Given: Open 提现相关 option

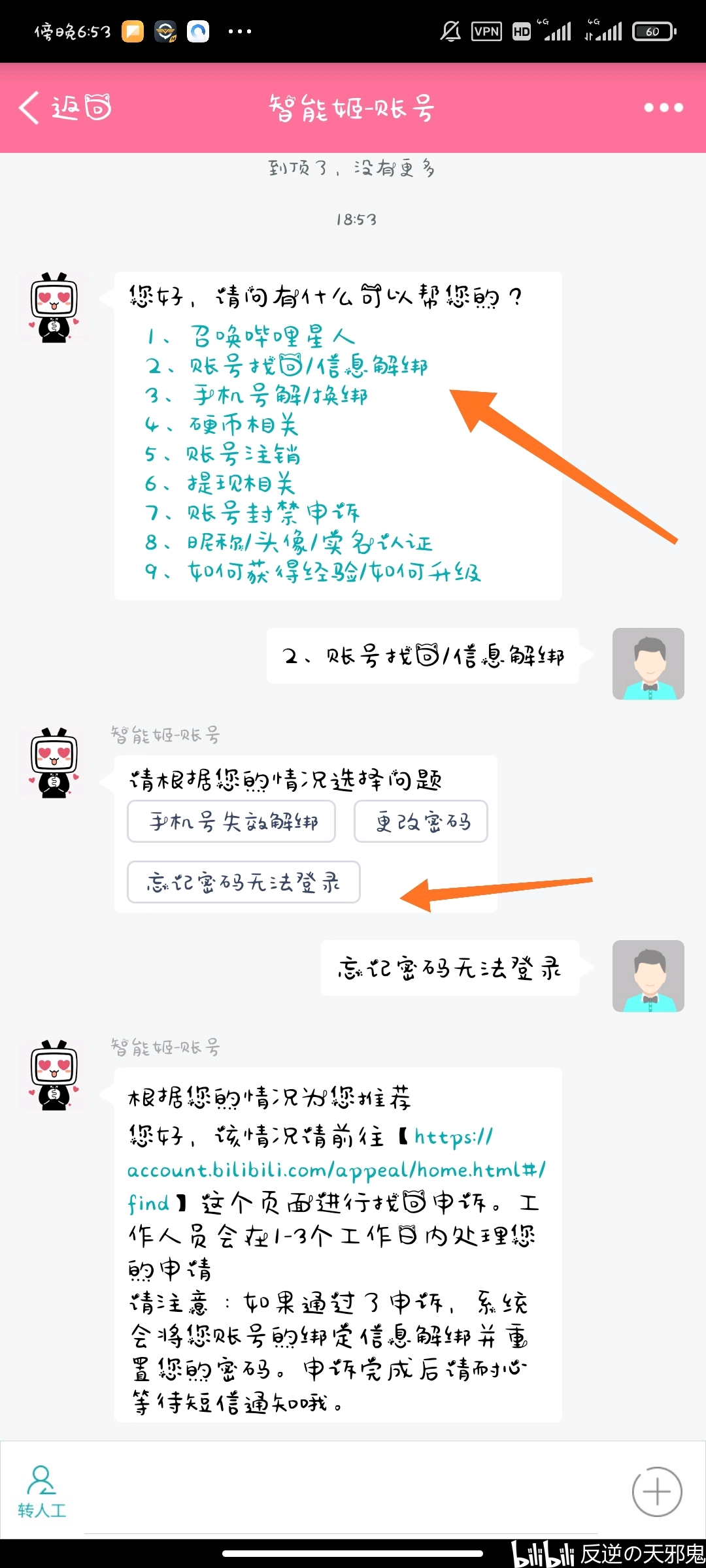Looking at the screenshot, I should [x=220, y=483].
